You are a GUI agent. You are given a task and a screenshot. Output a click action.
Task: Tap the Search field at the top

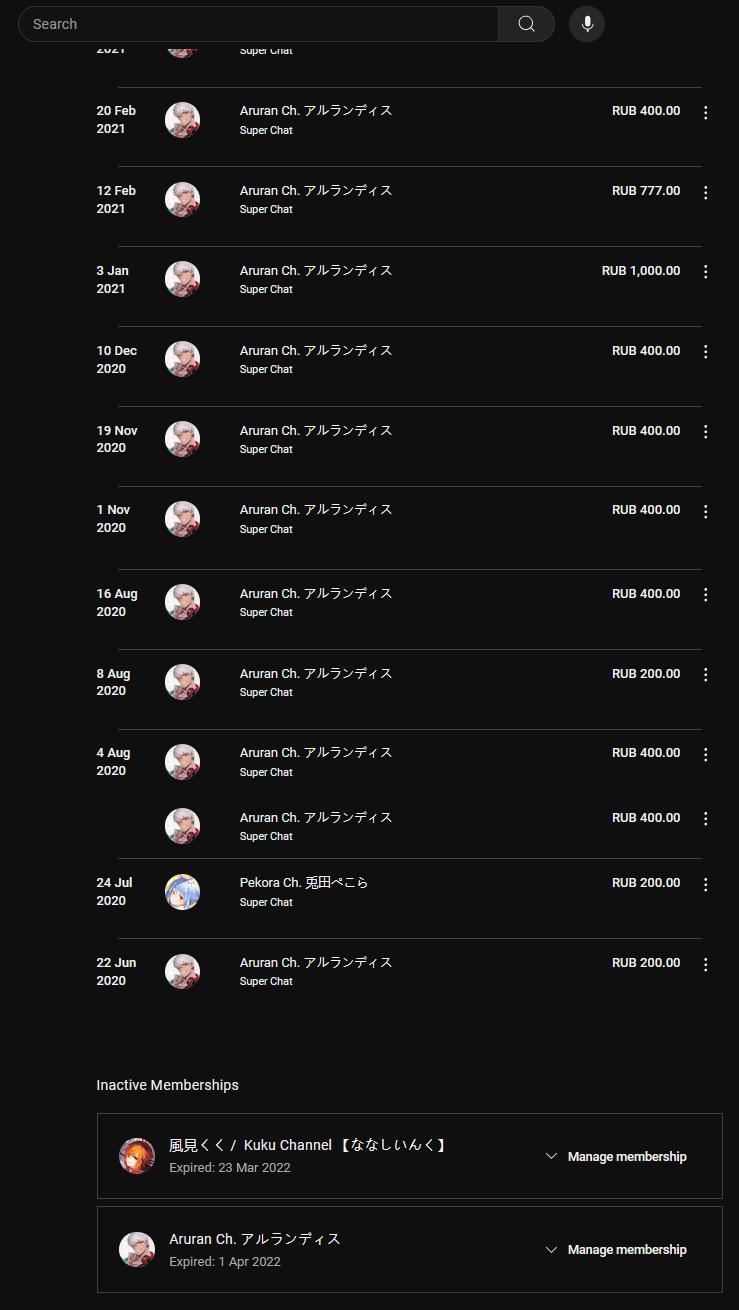pos(258,24)
